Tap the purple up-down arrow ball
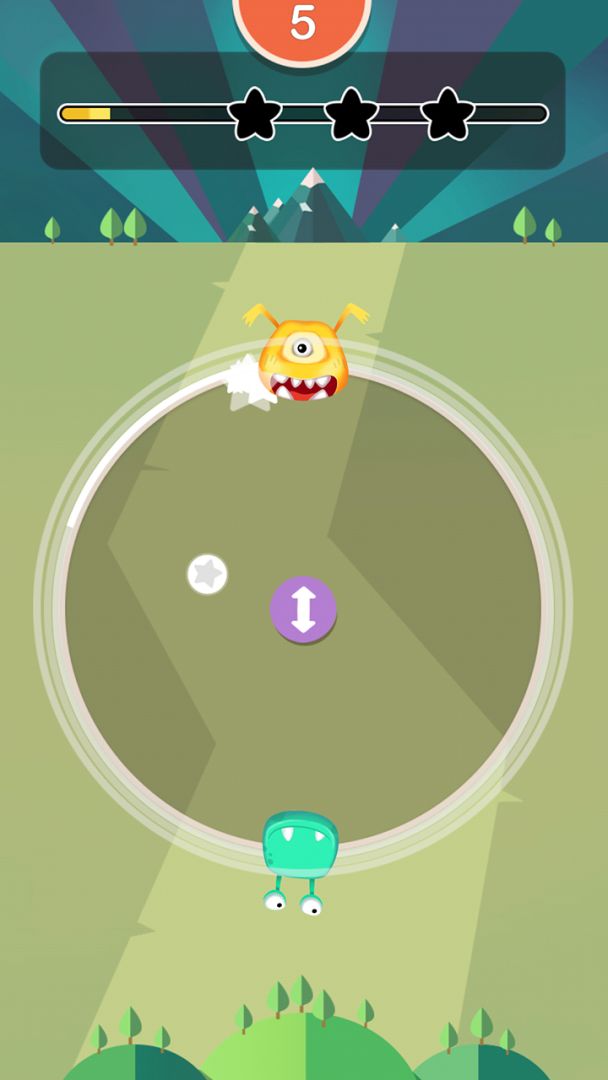This screenshot has width=608, height=1080. click(303, 609)
